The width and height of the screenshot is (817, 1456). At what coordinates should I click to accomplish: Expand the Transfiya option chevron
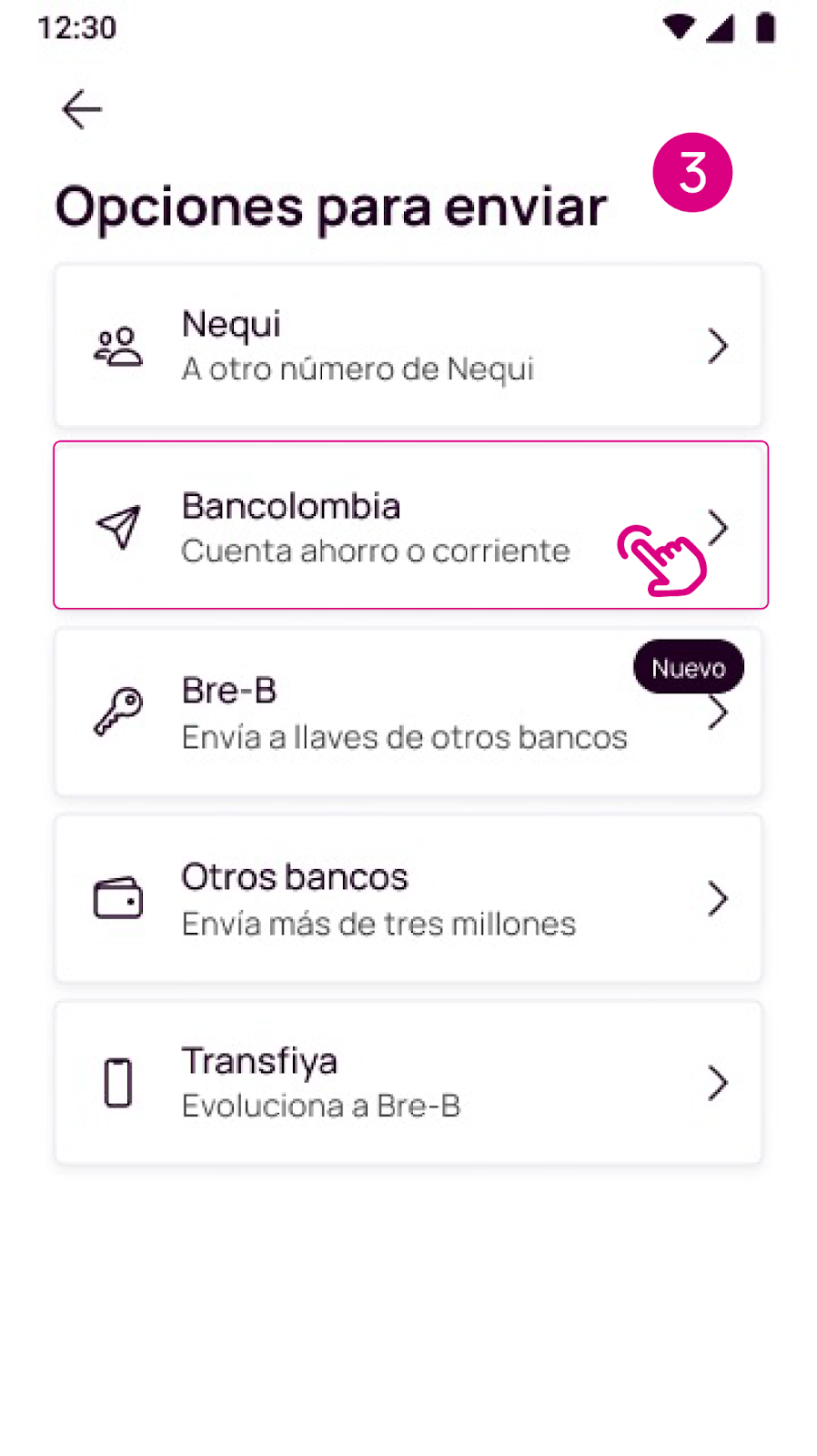[x=718, y=1083]
